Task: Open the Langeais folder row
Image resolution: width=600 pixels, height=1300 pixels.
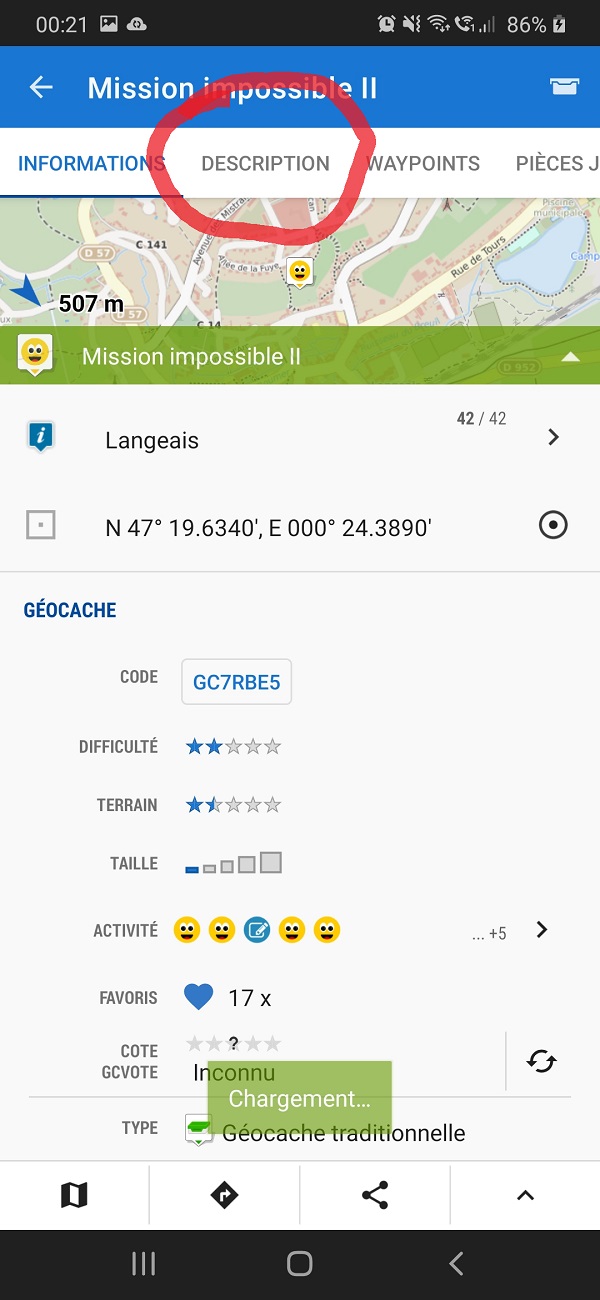Action: pos(300,440)
